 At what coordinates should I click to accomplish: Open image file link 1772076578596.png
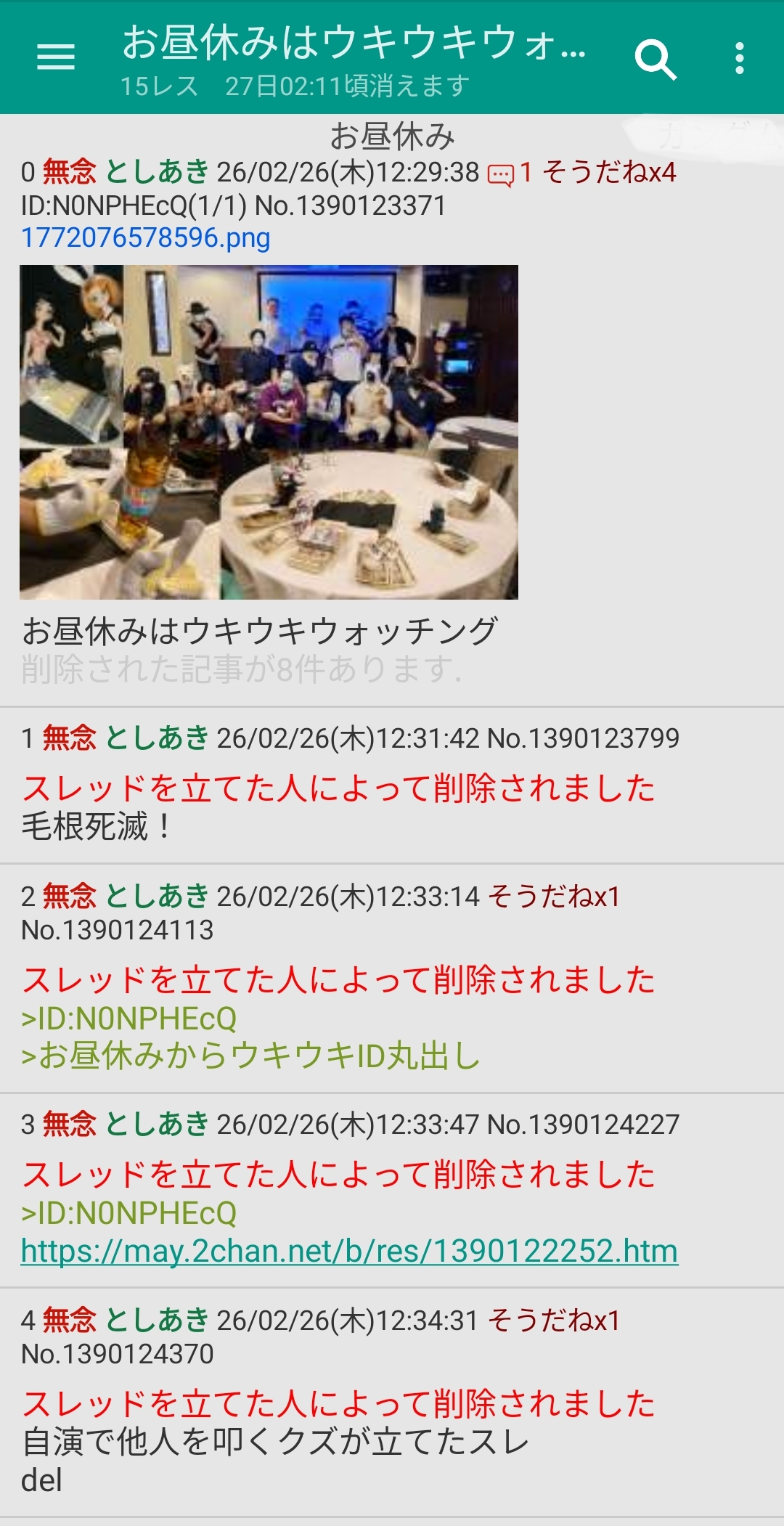click(x=146, y=238)
